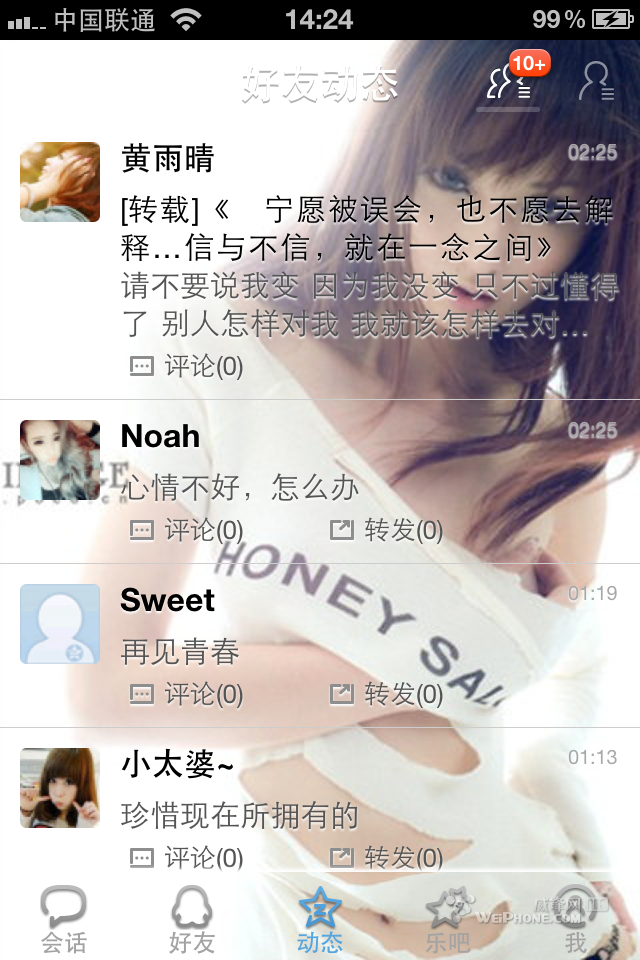The image size is (640, 960).
Task: Comment on 黄雨晴's post
Action: pyautogui.click(x=187, y=367)
